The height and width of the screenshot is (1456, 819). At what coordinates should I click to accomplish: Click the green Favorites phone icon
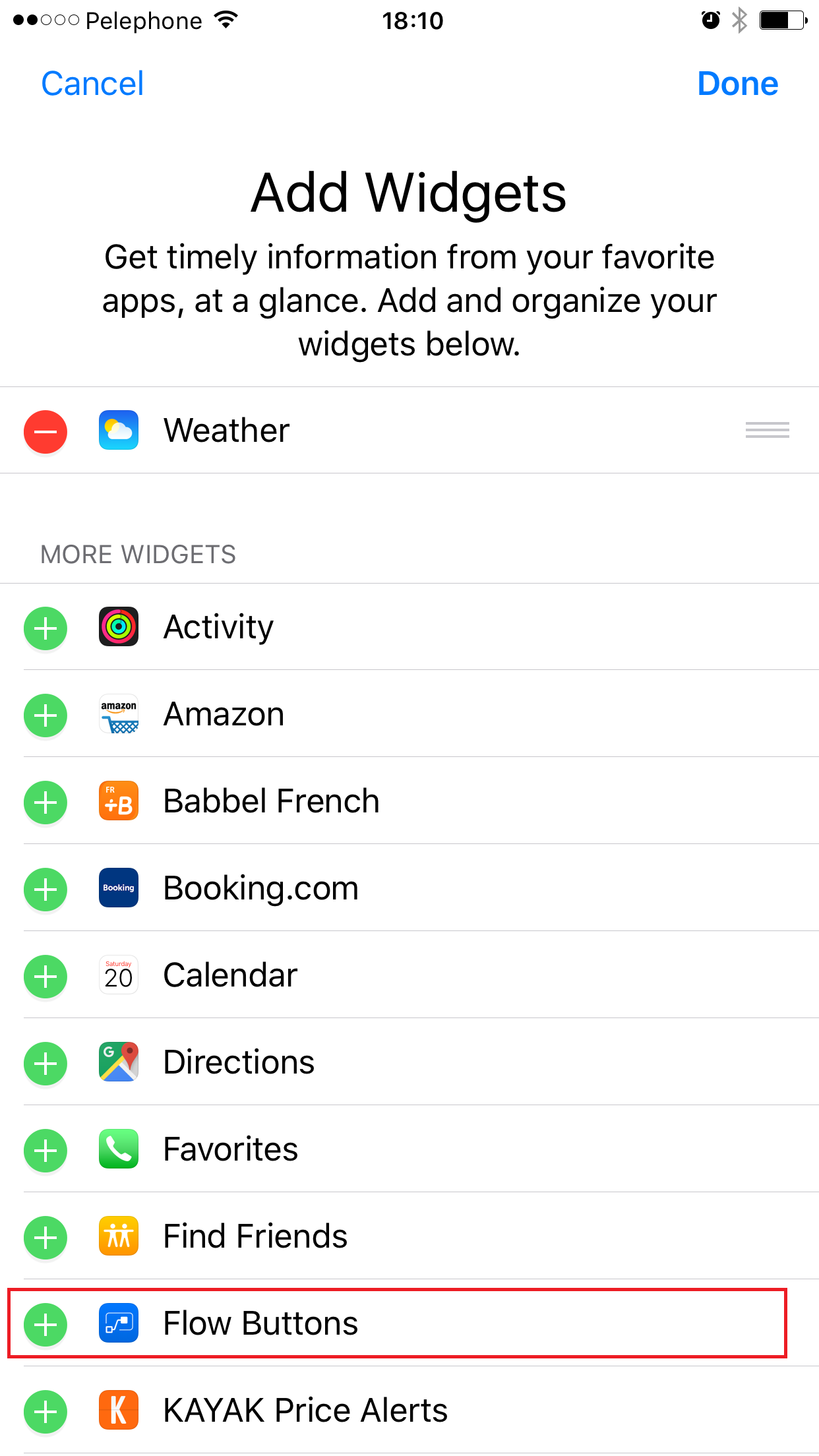click(x=119, y=1149)
